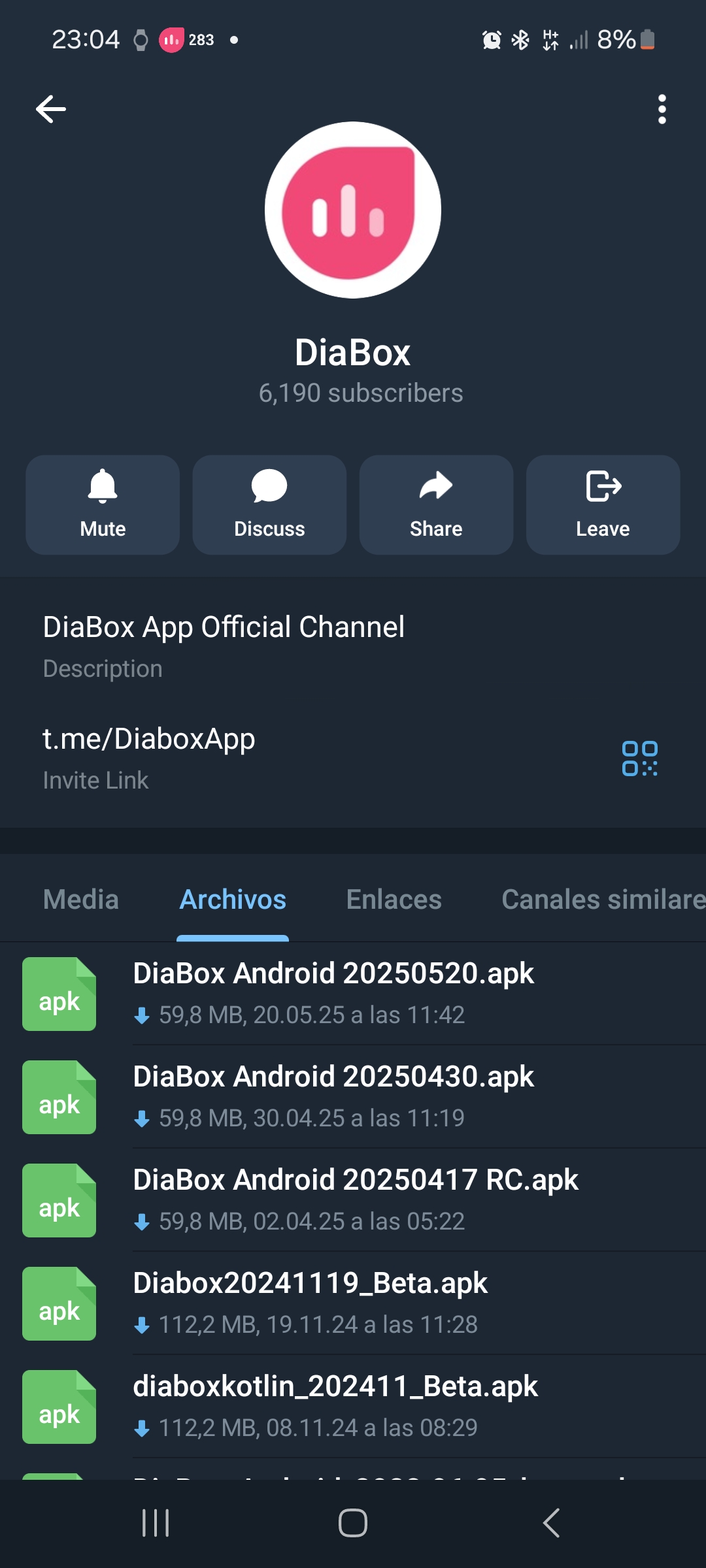
Task: View the DiaBox channel profile photo
Action: [353, 210]
